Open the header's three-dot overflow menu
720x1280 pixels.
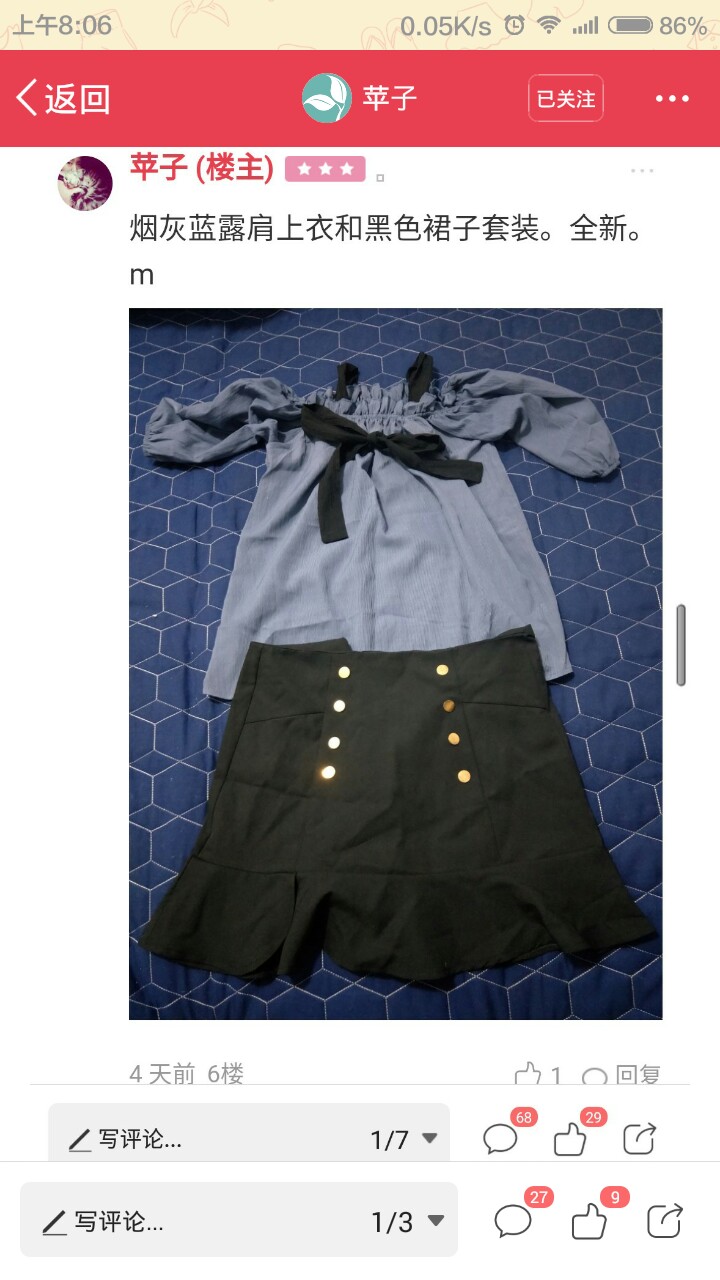tap(672, 98)
